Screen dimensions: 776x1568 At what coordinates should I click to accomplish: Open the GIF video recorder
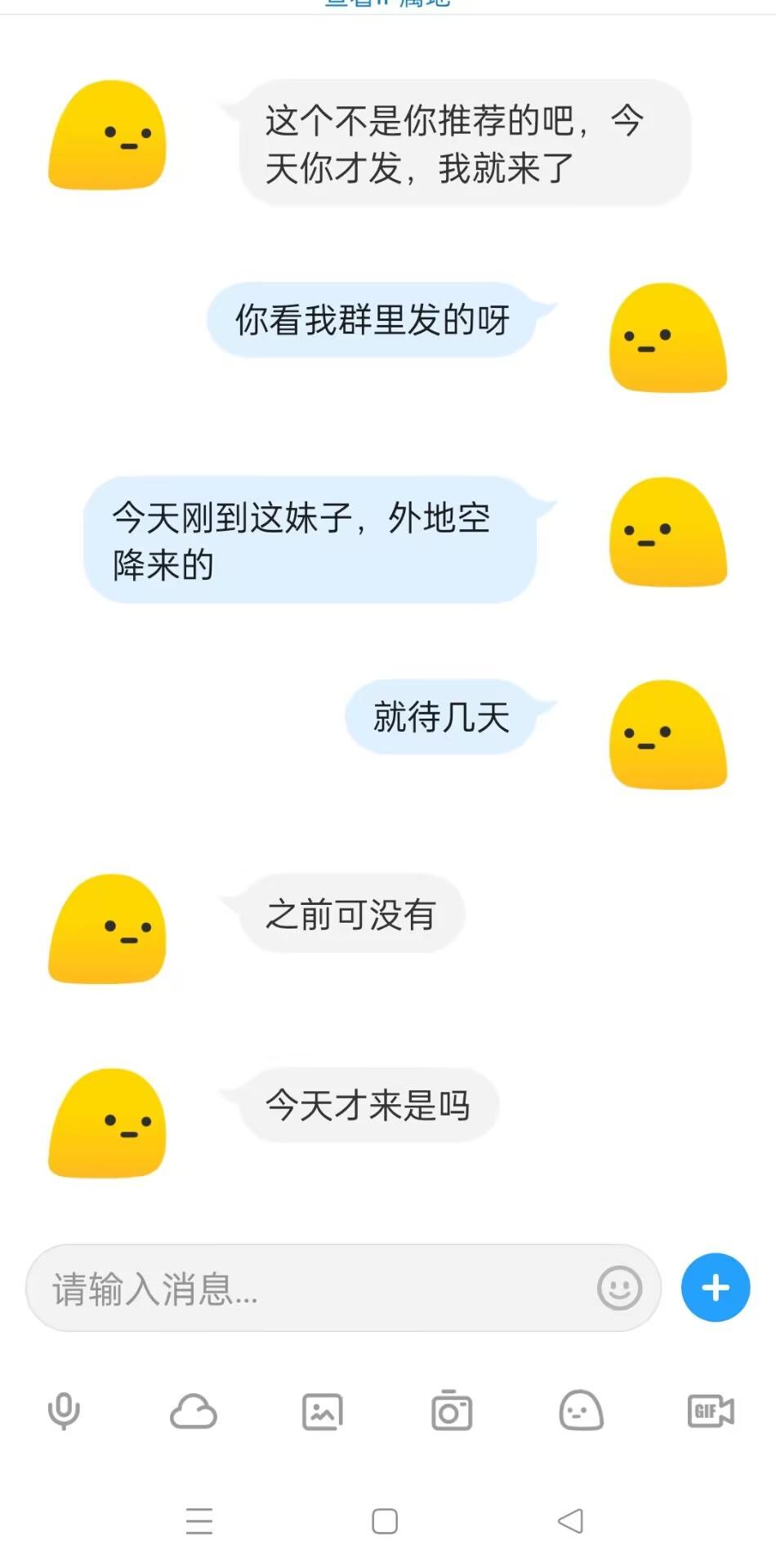point(711,1411)
